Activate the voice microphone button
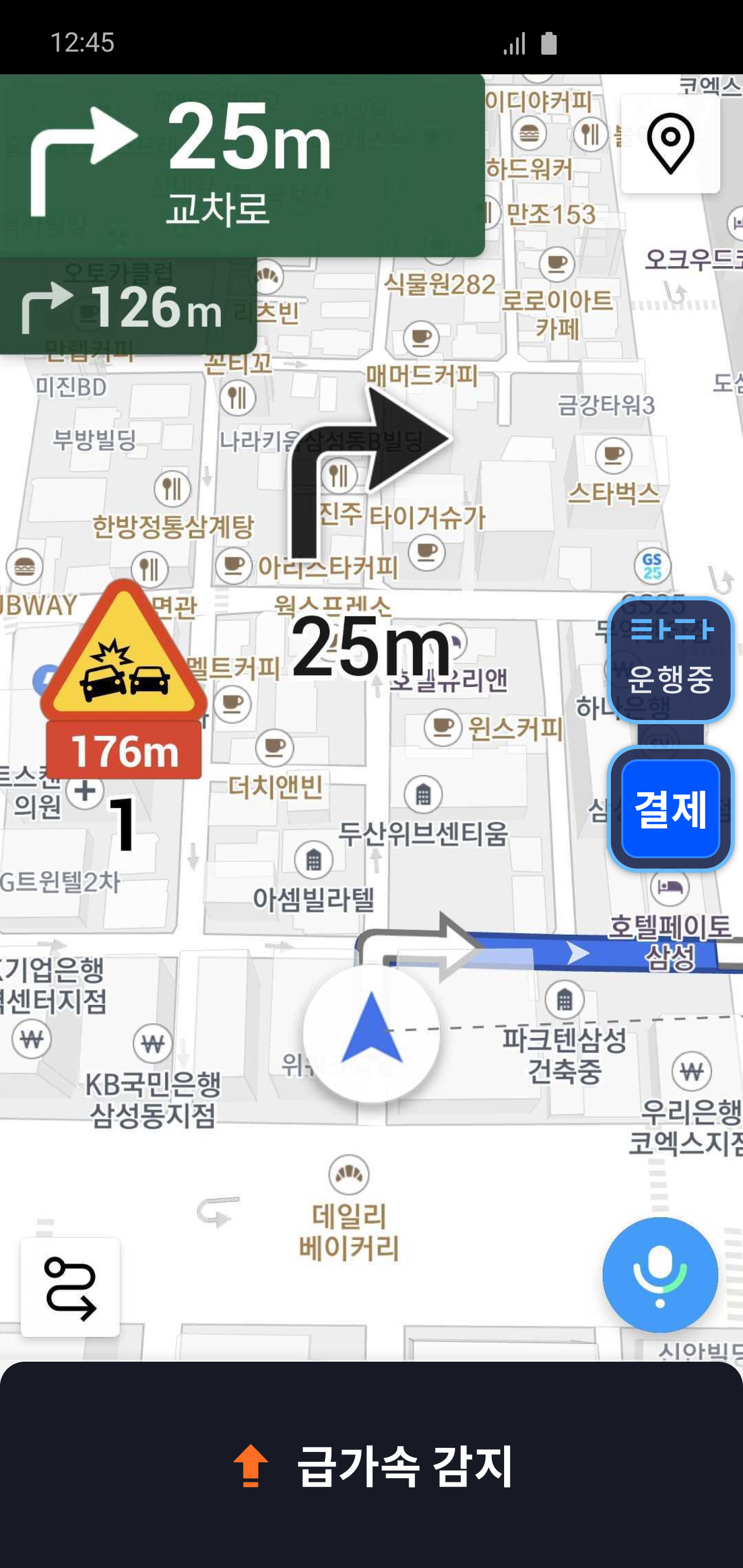Viewport: 743px width, 1568px height. [x=659, y=1275]
